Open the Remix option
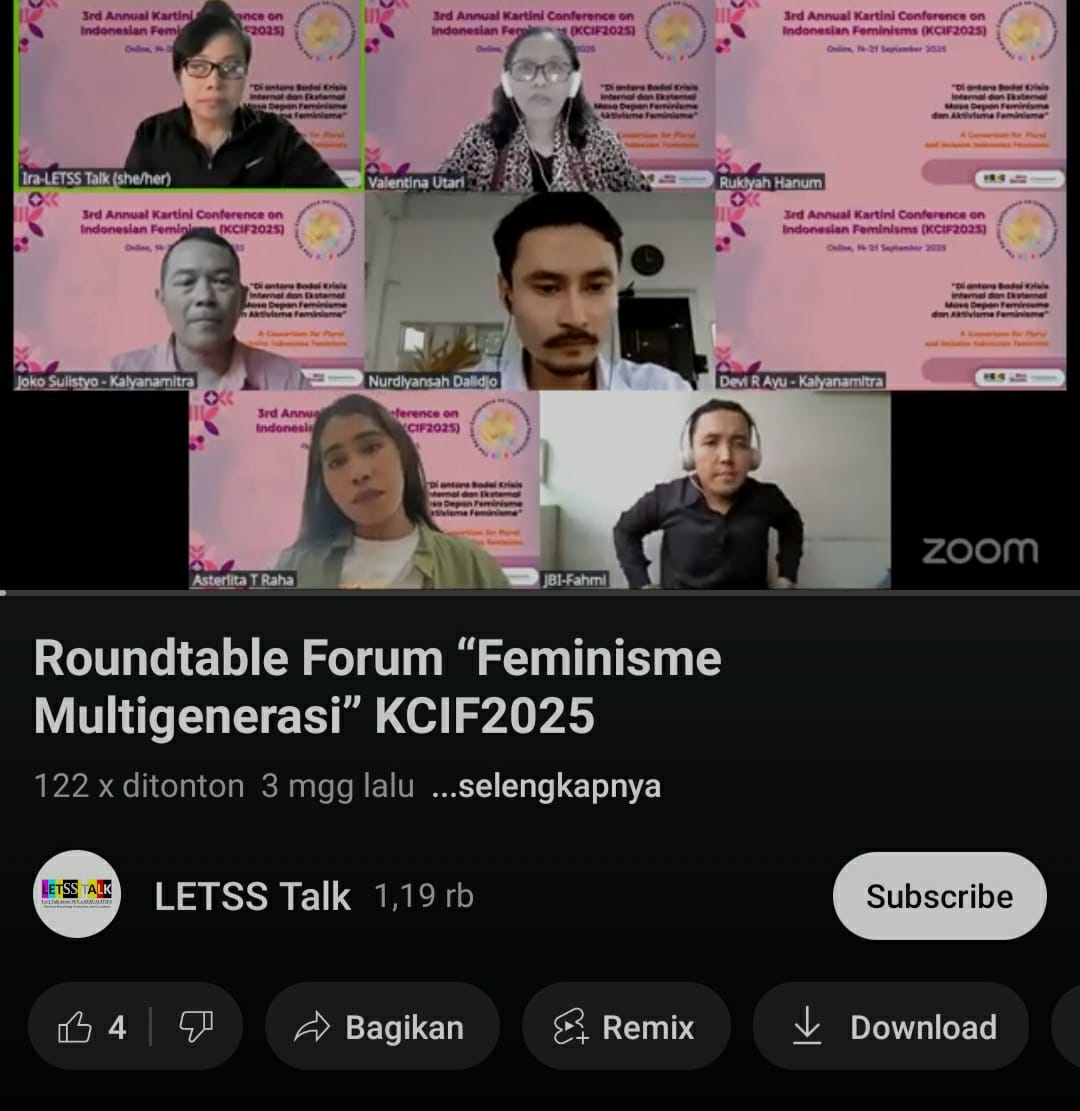This screenshot has height=1111, width=1080. [x=626, y=1027]
